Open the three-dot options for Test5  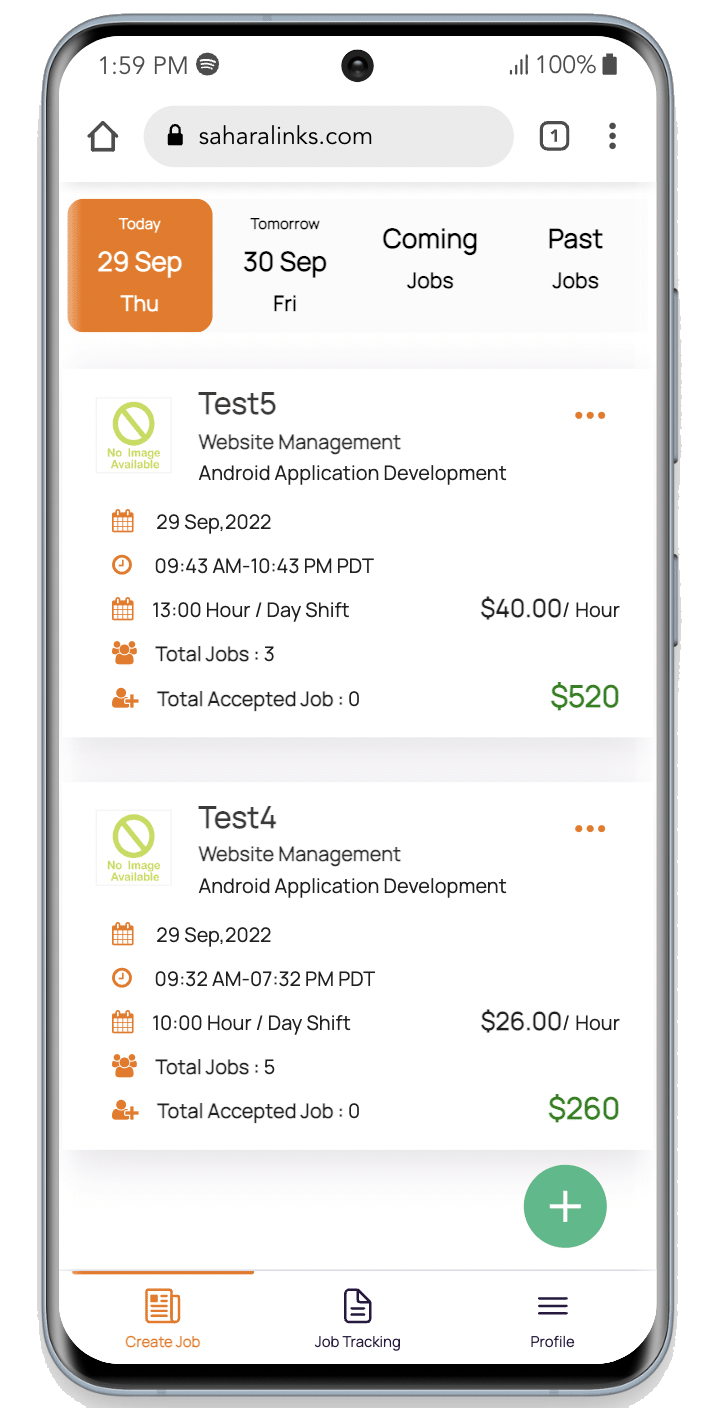tap(590, 416)
